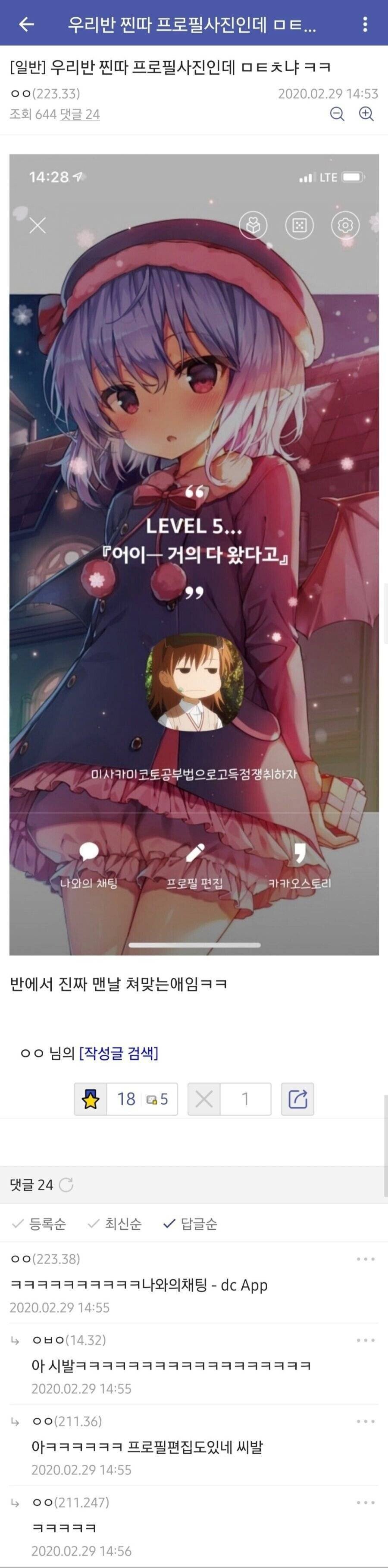Share this post
The image size is (388, 1568).
(x=297, y=1099)
